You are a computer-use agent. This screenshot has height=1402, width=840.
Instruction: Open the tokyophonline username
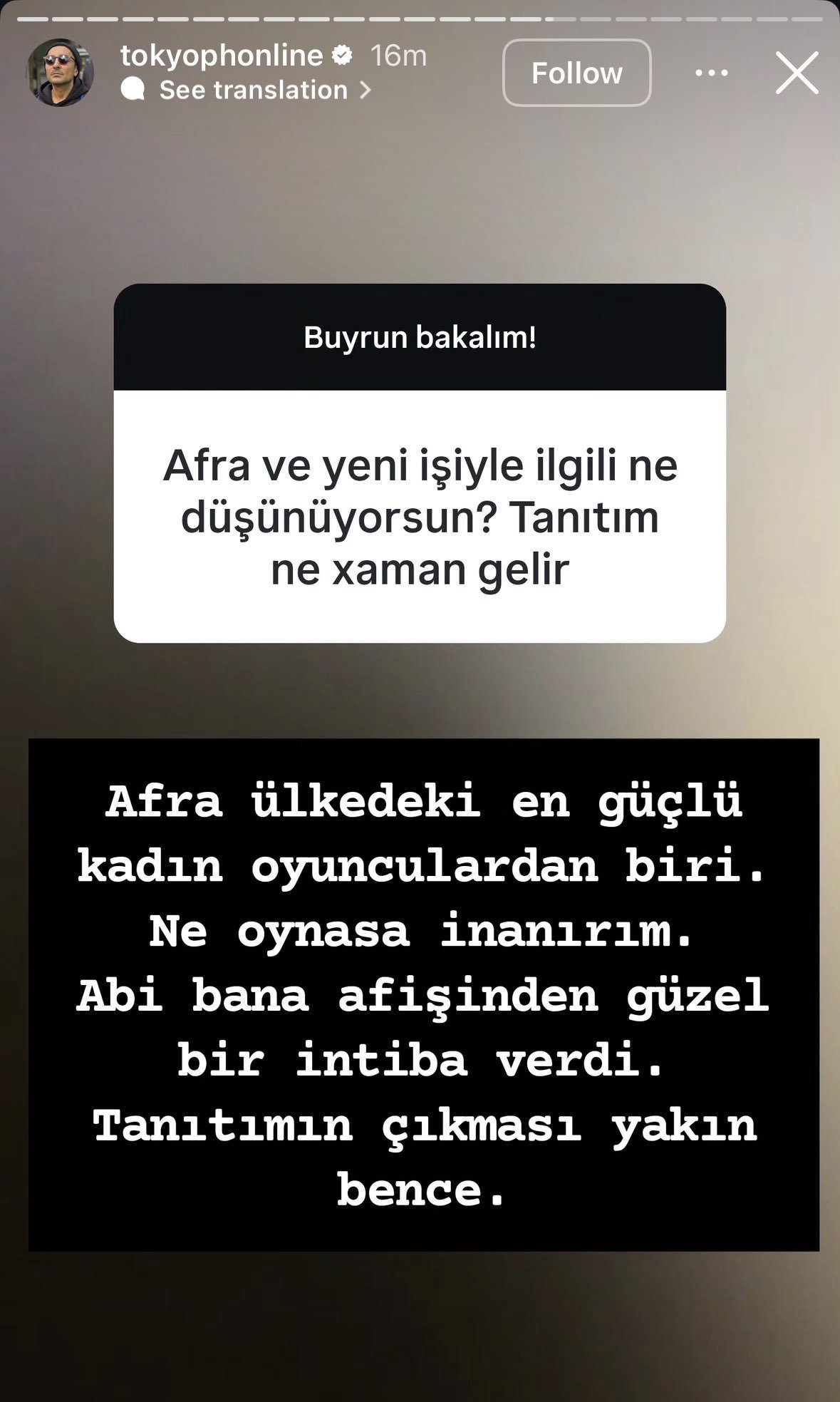click(222, 56)
